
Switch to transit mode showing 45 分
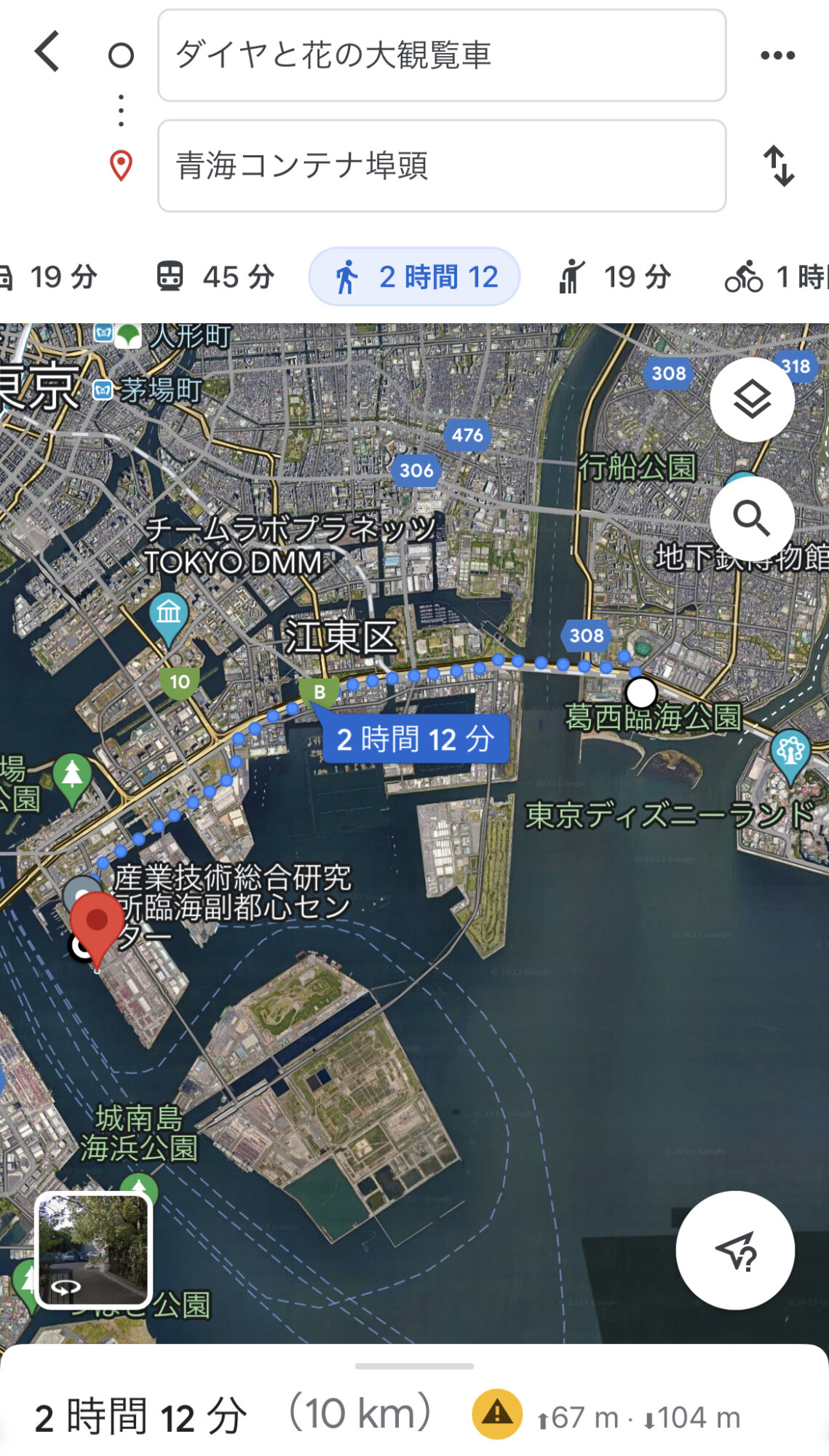tap(215, 277)
